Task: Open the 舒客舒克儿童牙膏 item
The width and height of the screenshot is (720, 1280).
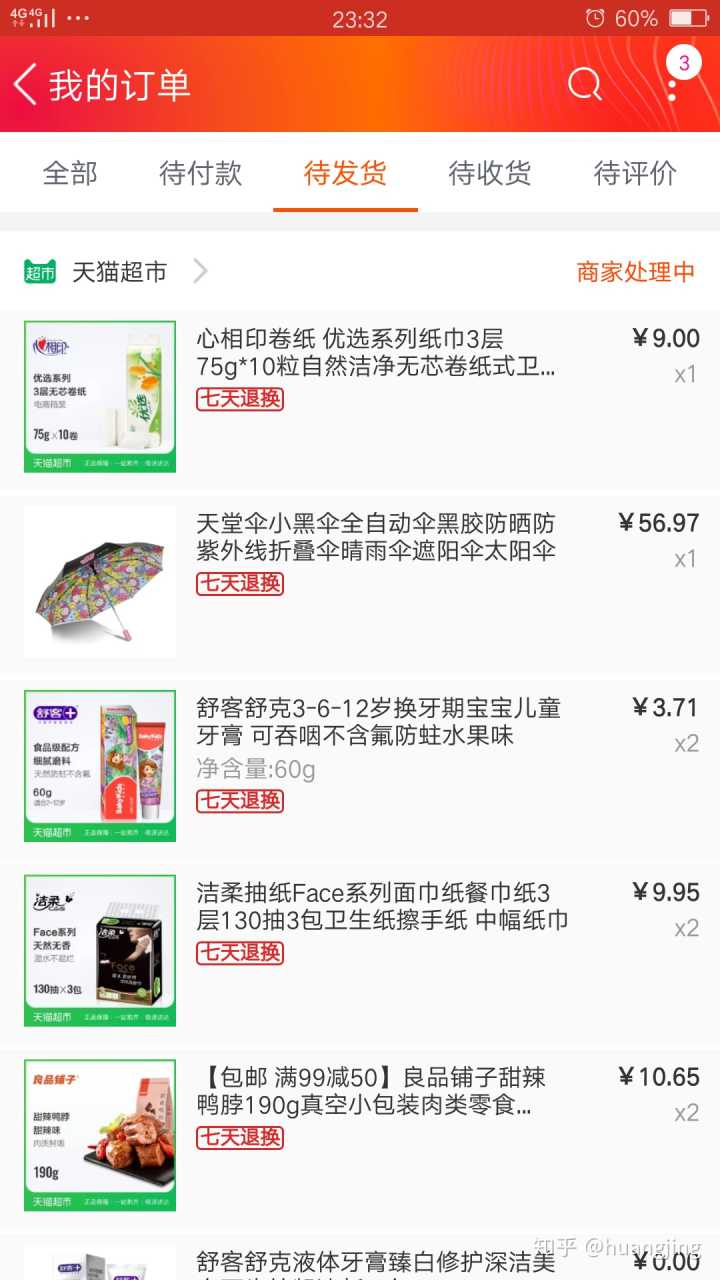Action: [x=378, y=722]
